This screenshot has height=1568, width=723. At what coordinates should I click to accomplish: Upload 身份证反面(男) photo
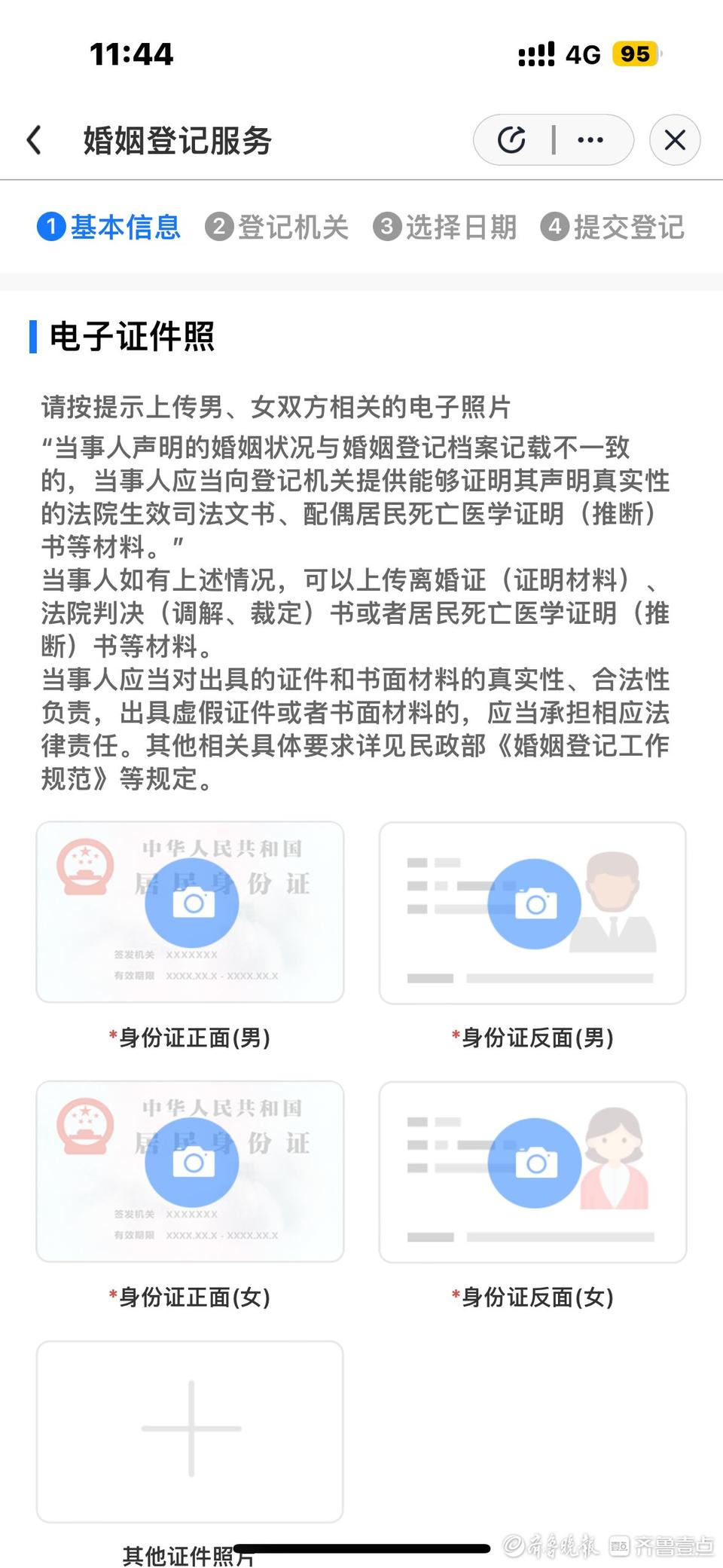(534, 904)
